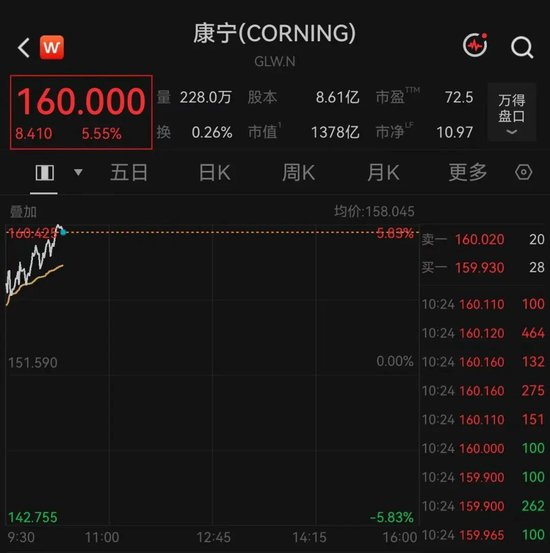The image size is (550, 553).
Task: Open the stock search magnifier
Action: (x=522, y=47)
